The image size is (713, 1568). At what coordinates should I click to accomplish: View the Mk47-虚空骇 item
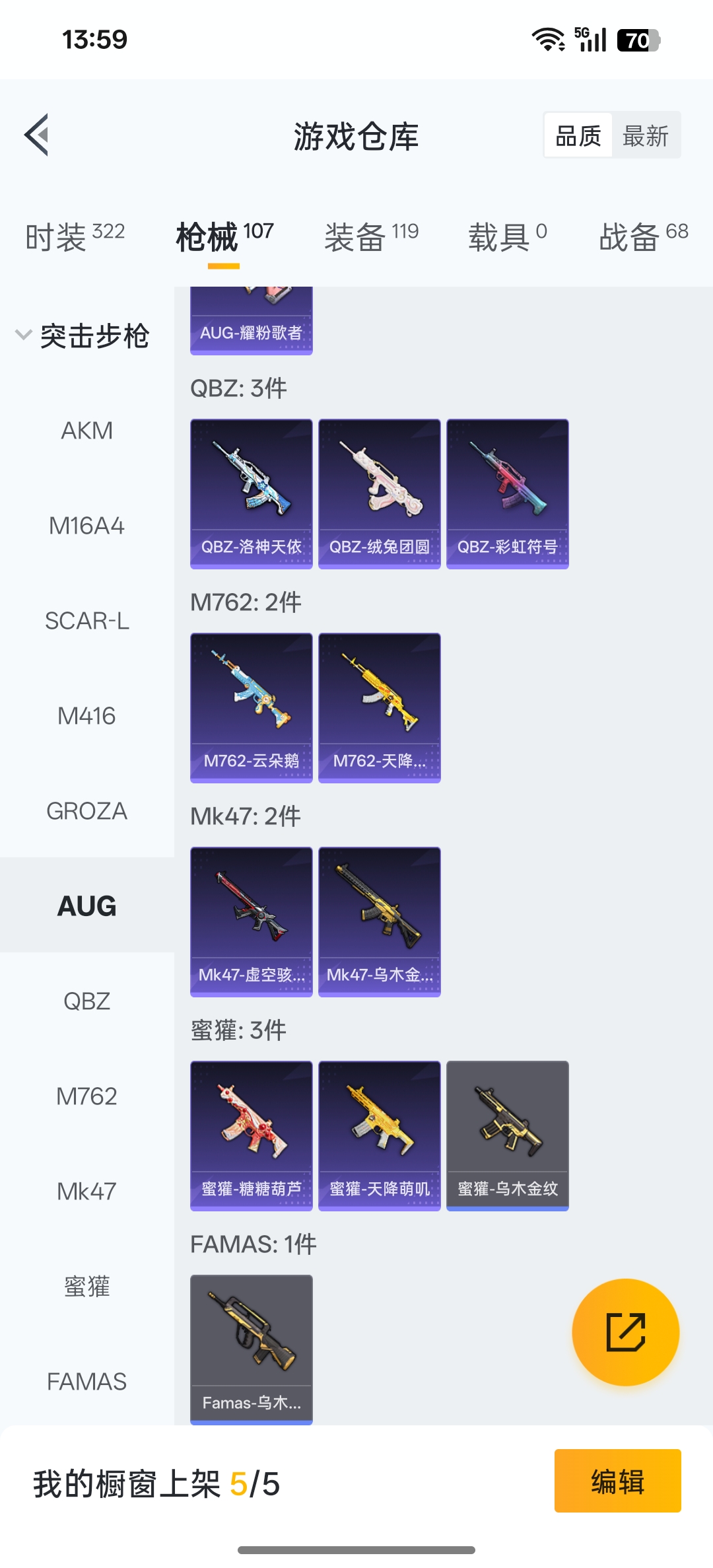[x=251, y=921]
